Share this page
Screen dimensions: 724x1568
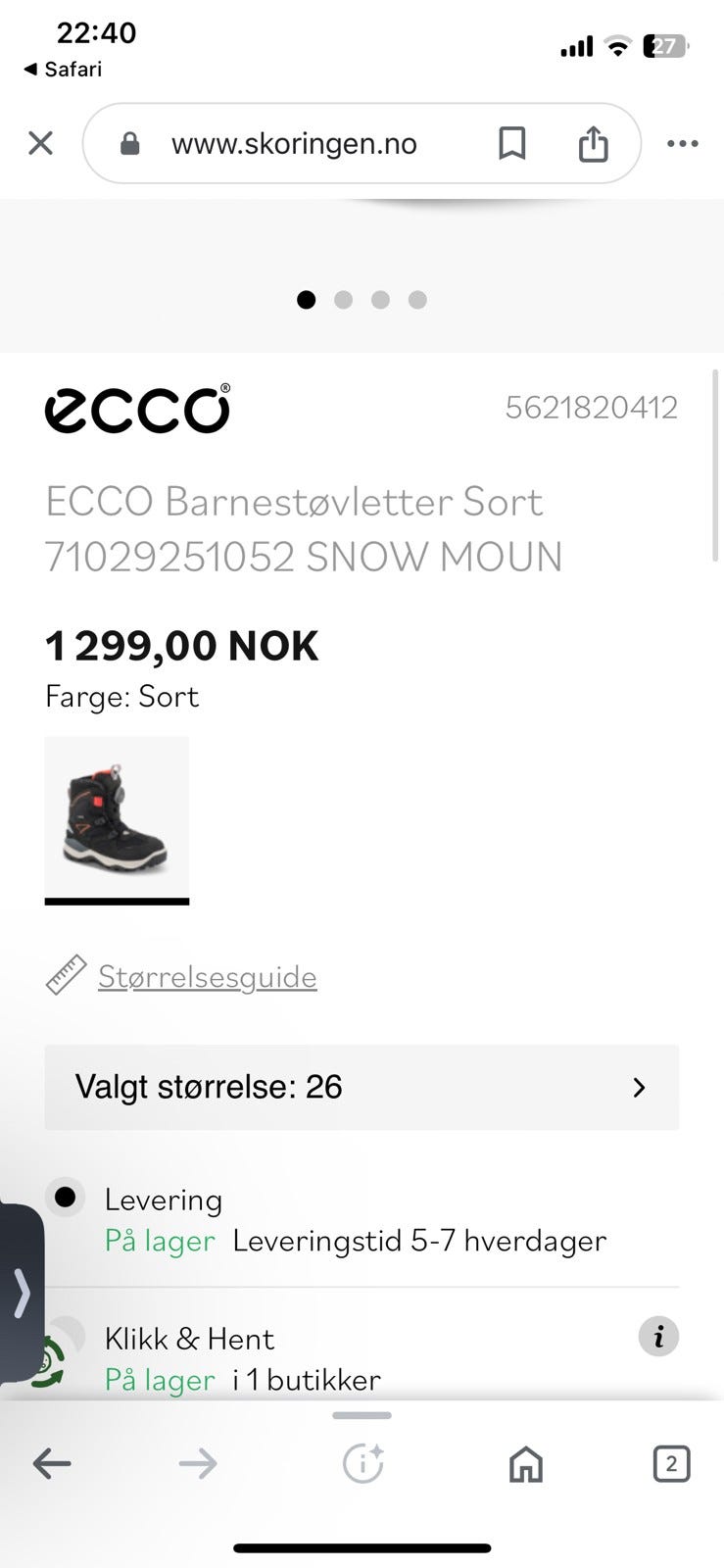(593, 144)
